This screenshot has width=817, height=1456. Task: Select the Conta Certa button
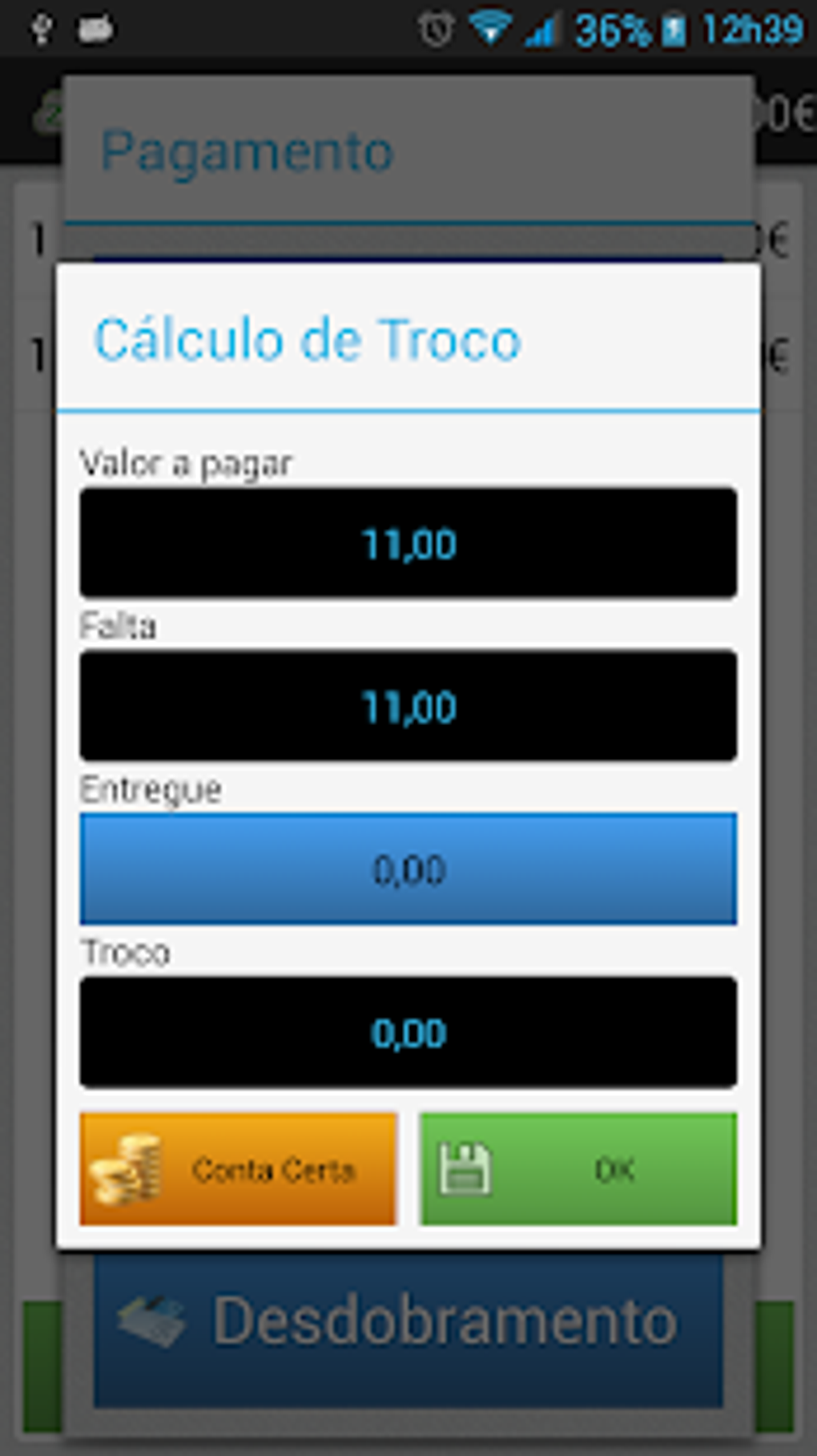[238, 1169]
